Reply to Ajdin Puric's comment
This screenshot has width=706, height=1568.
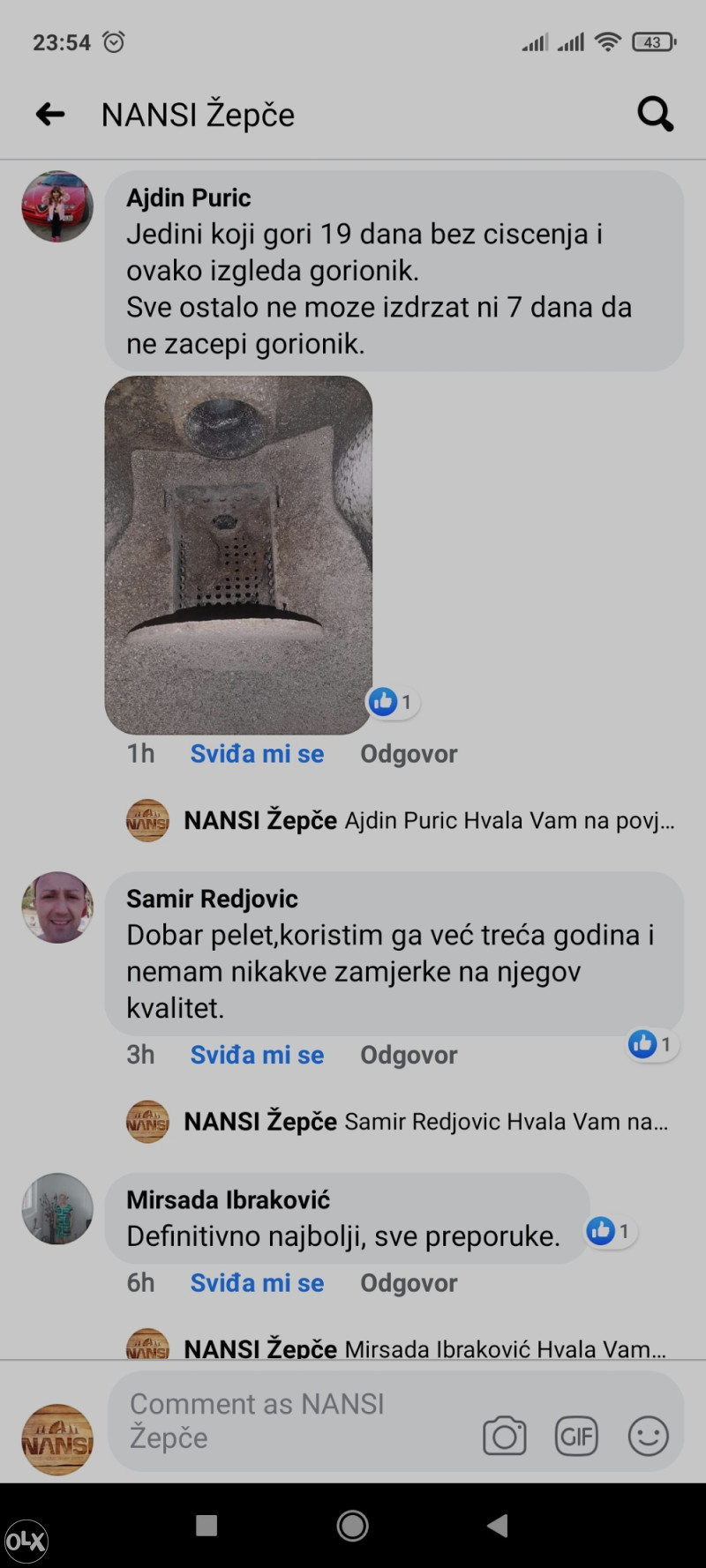tap(409, 754)
